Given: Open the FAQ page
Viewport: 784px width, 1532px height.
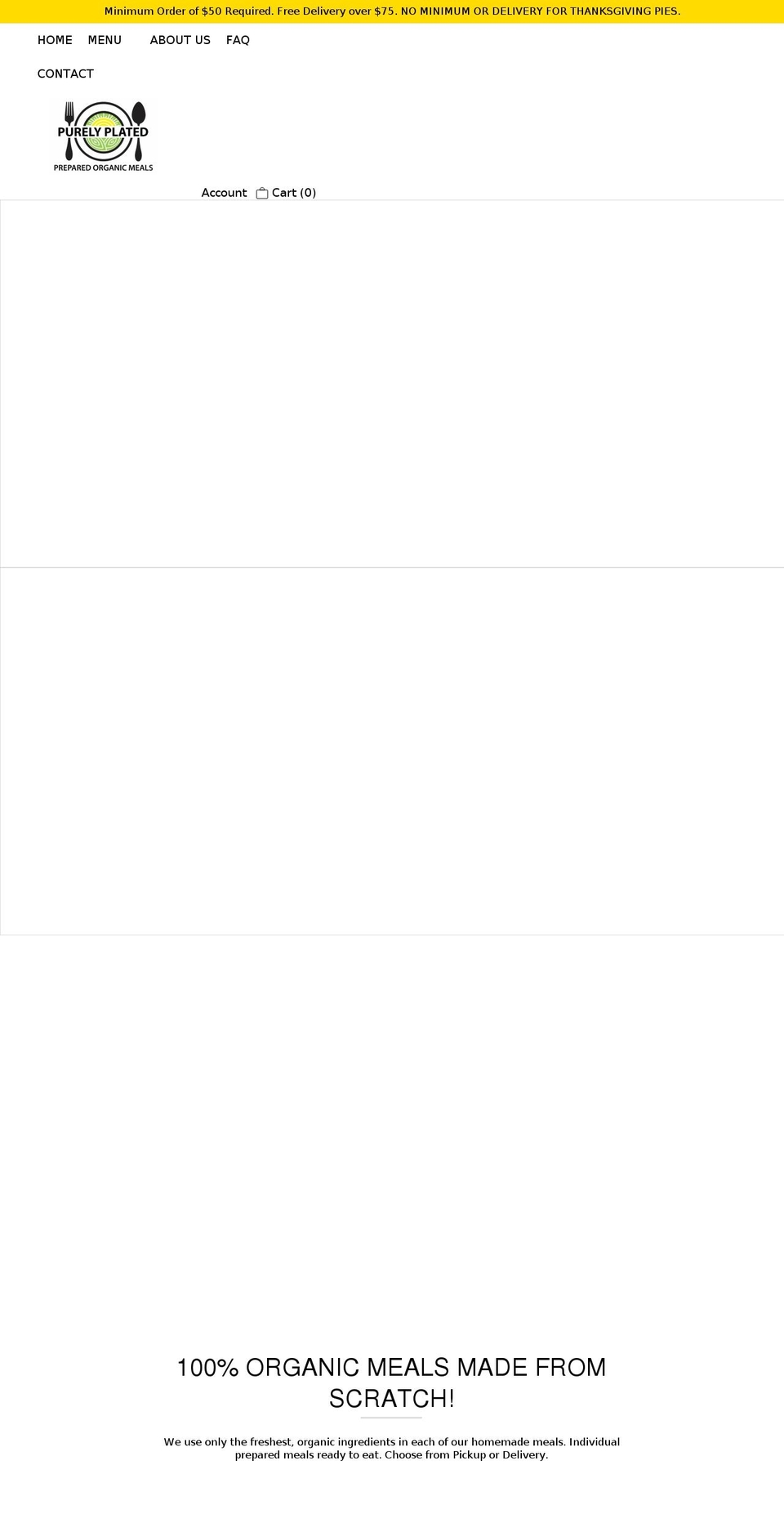Looking at the screenshot, I should click(x=238, y=40).
